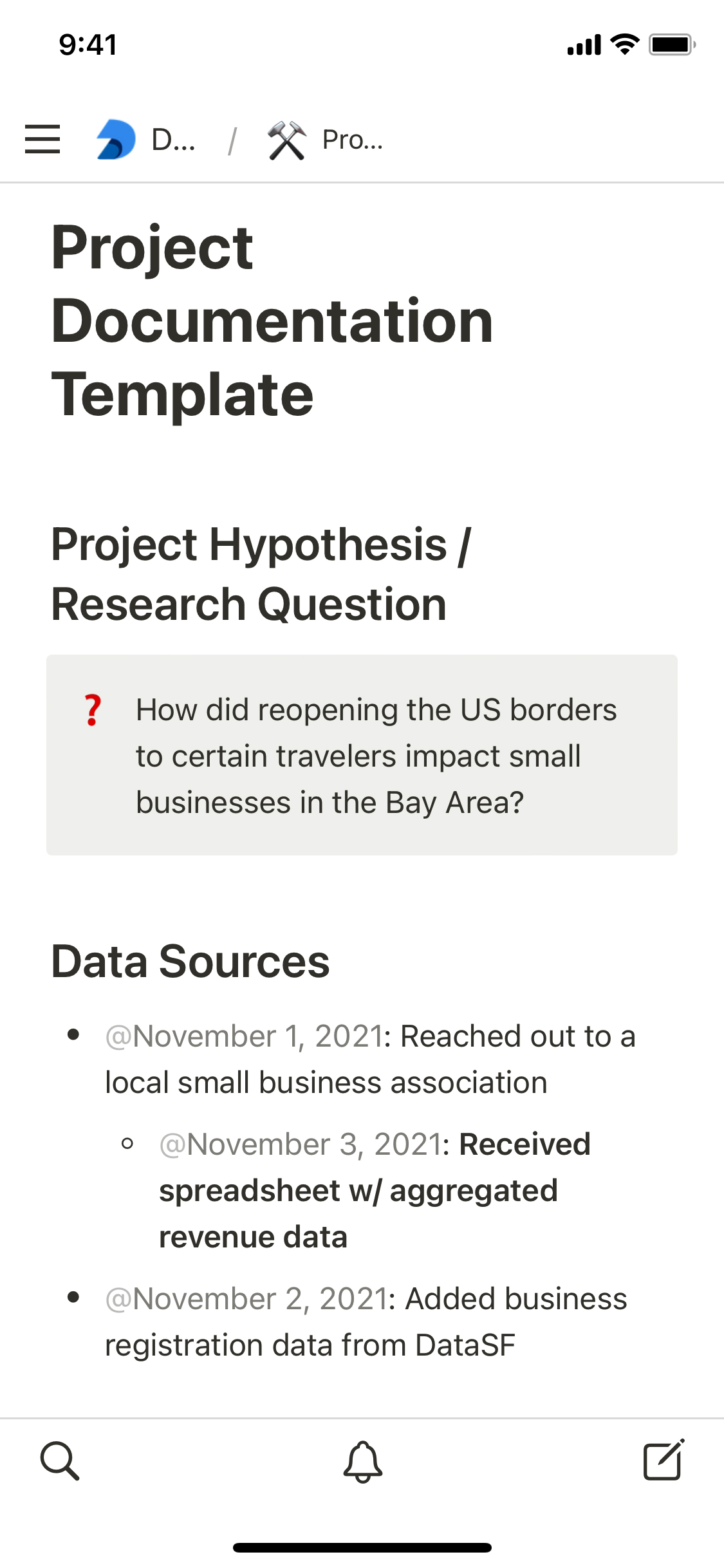Screen dimensions: 724x1568
Task: Open the Pro... page breadcrumb
Action: click(326, 140)
